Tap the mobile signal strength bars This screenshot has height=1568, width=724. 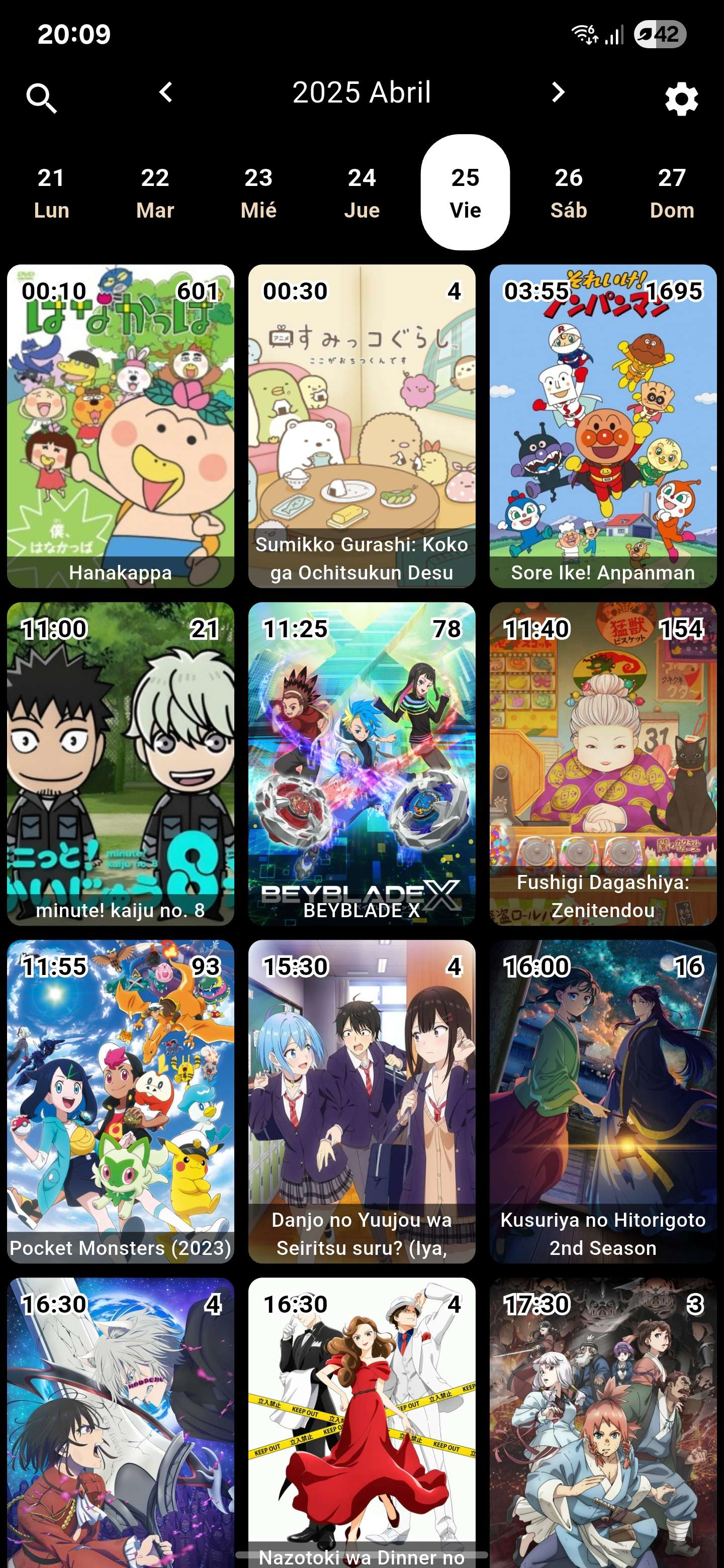click(615, 35)
